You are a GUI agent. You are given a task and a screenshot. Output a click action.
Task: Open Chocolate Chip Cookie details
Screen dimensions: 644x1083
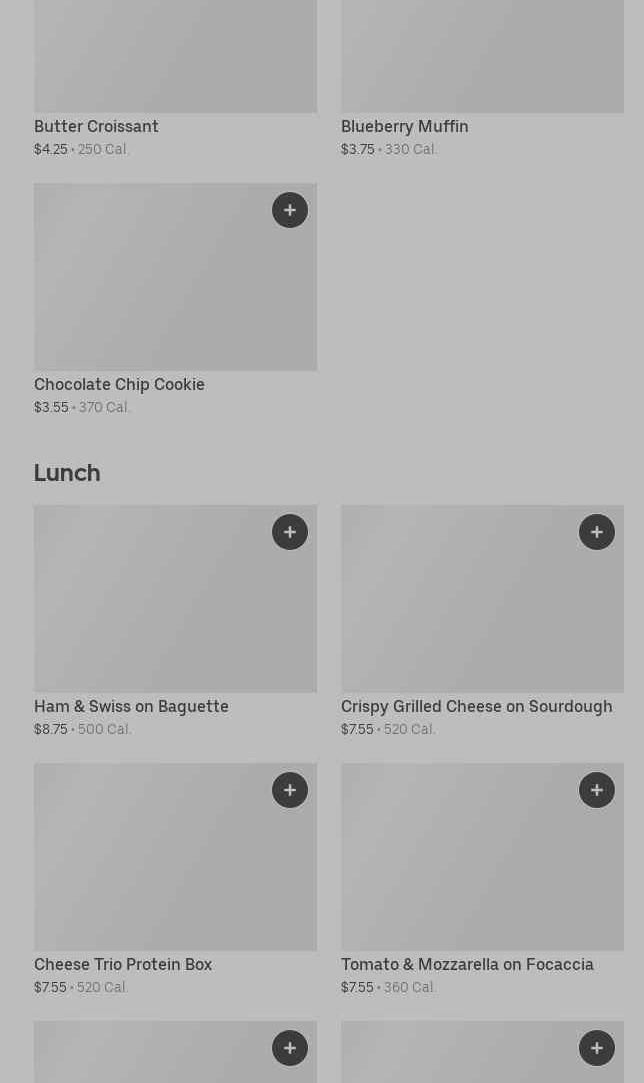click(x=119, y=385)
